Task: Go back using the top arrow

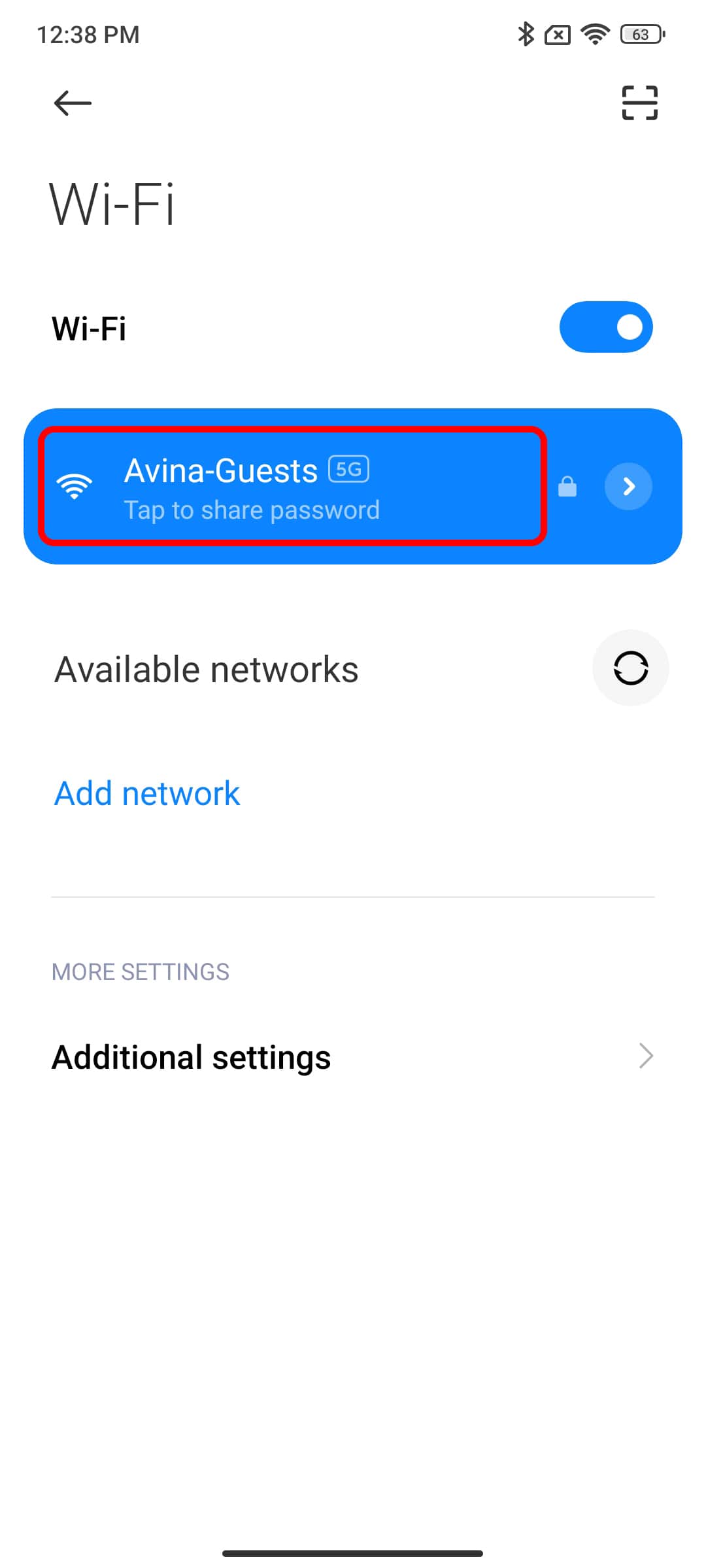Action: (73, 103)
